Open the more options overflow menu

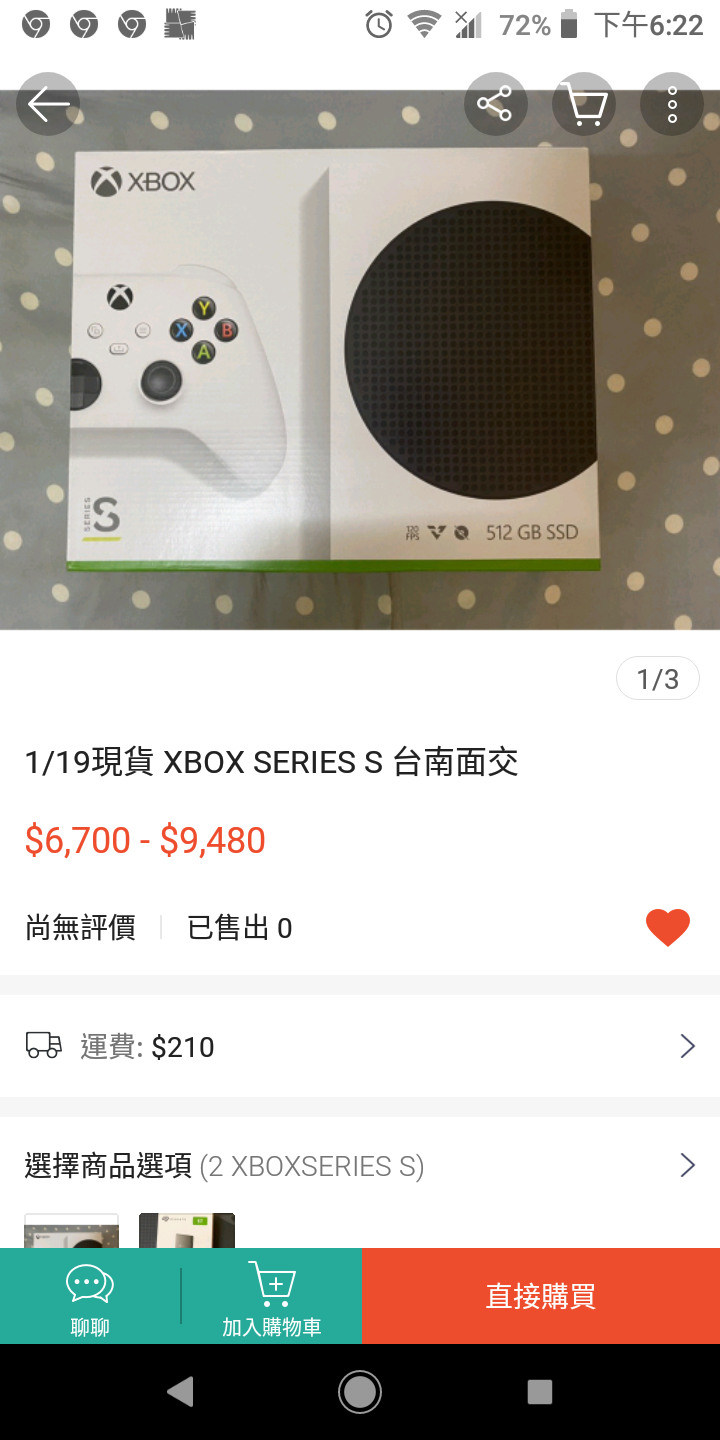pyautogui.click(x=671, y=103)
